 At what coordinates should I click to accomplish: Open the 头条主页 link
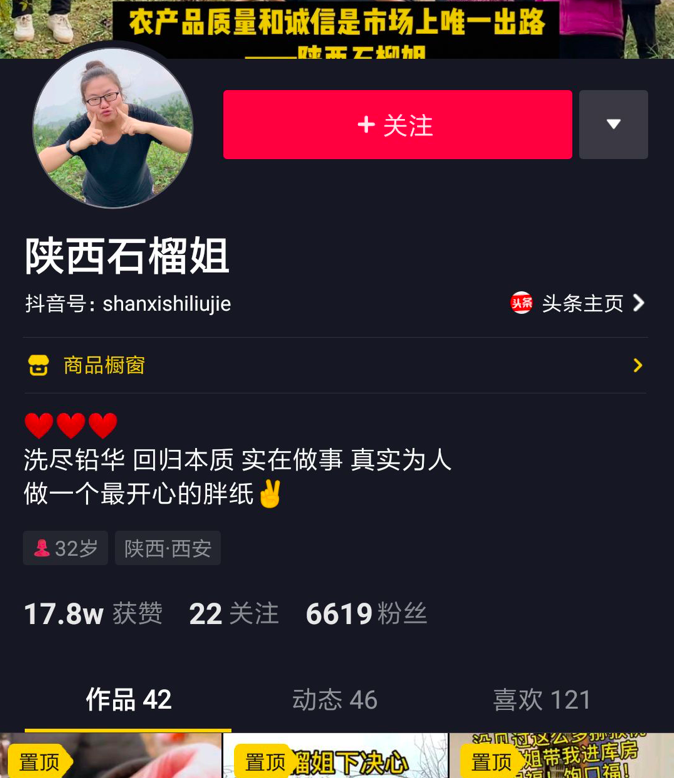click(578, 303)
